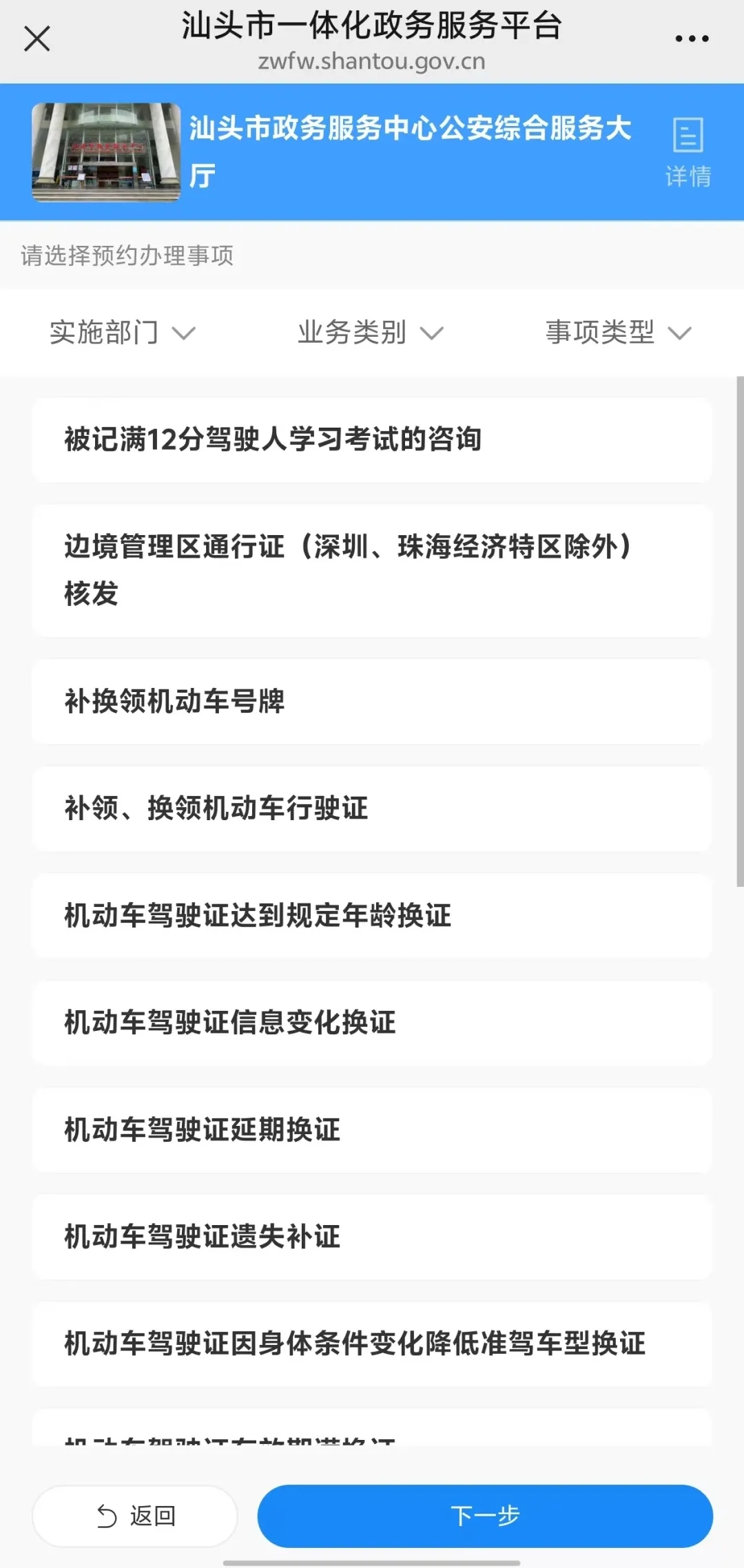Pick 机动车驾驶证遗失补证
744x1568 pixels.
click(372, 1237)
